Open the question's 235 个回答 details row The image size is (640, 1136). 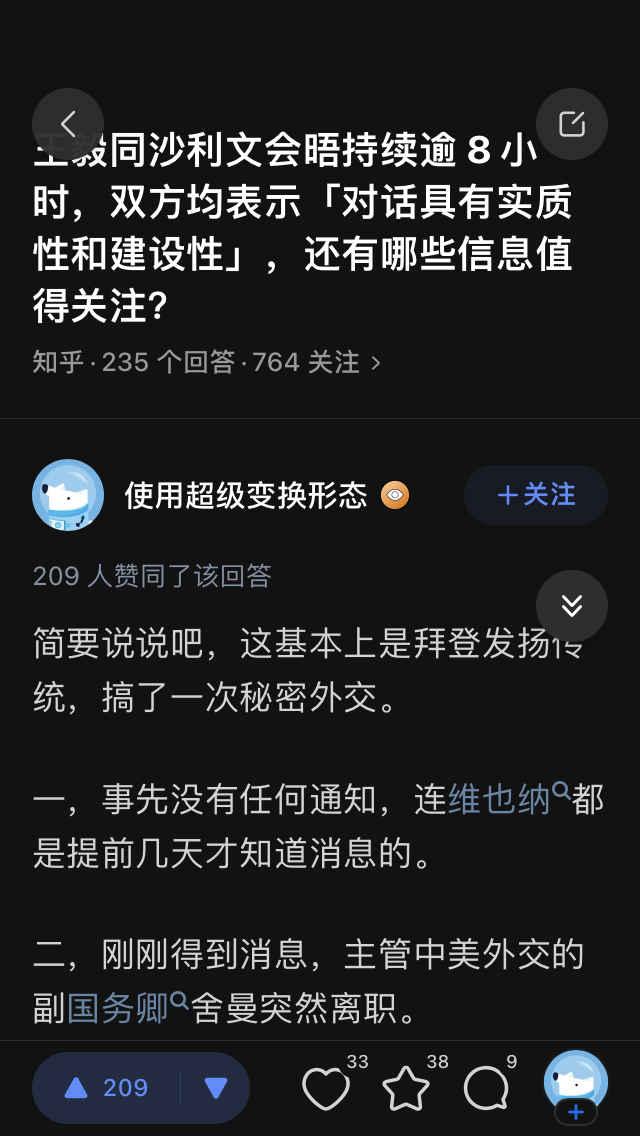pos(207,362)
